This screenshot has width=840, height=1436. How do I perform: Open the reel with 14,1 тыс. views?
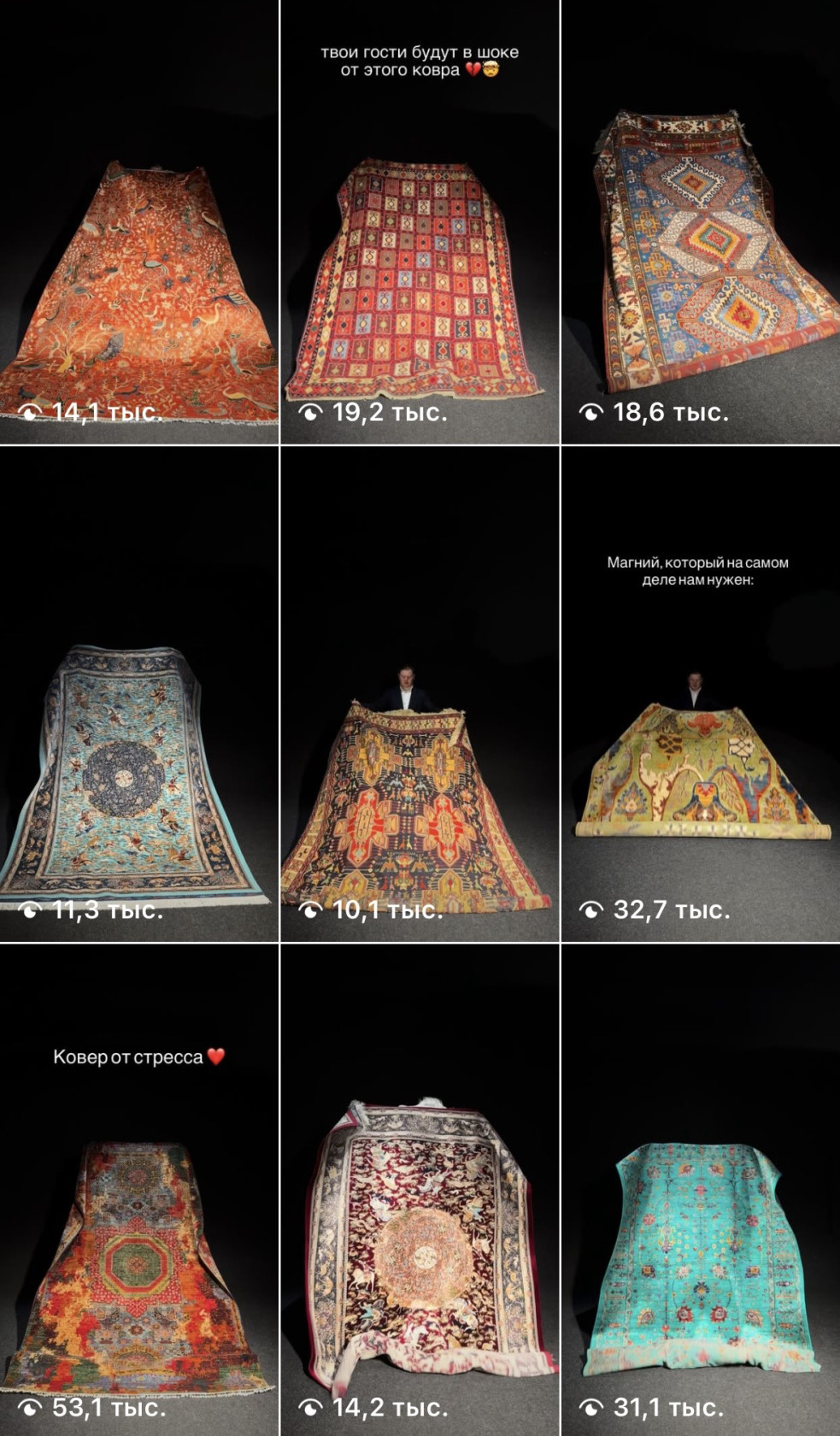pyautogui.click(x=139, y=222)
